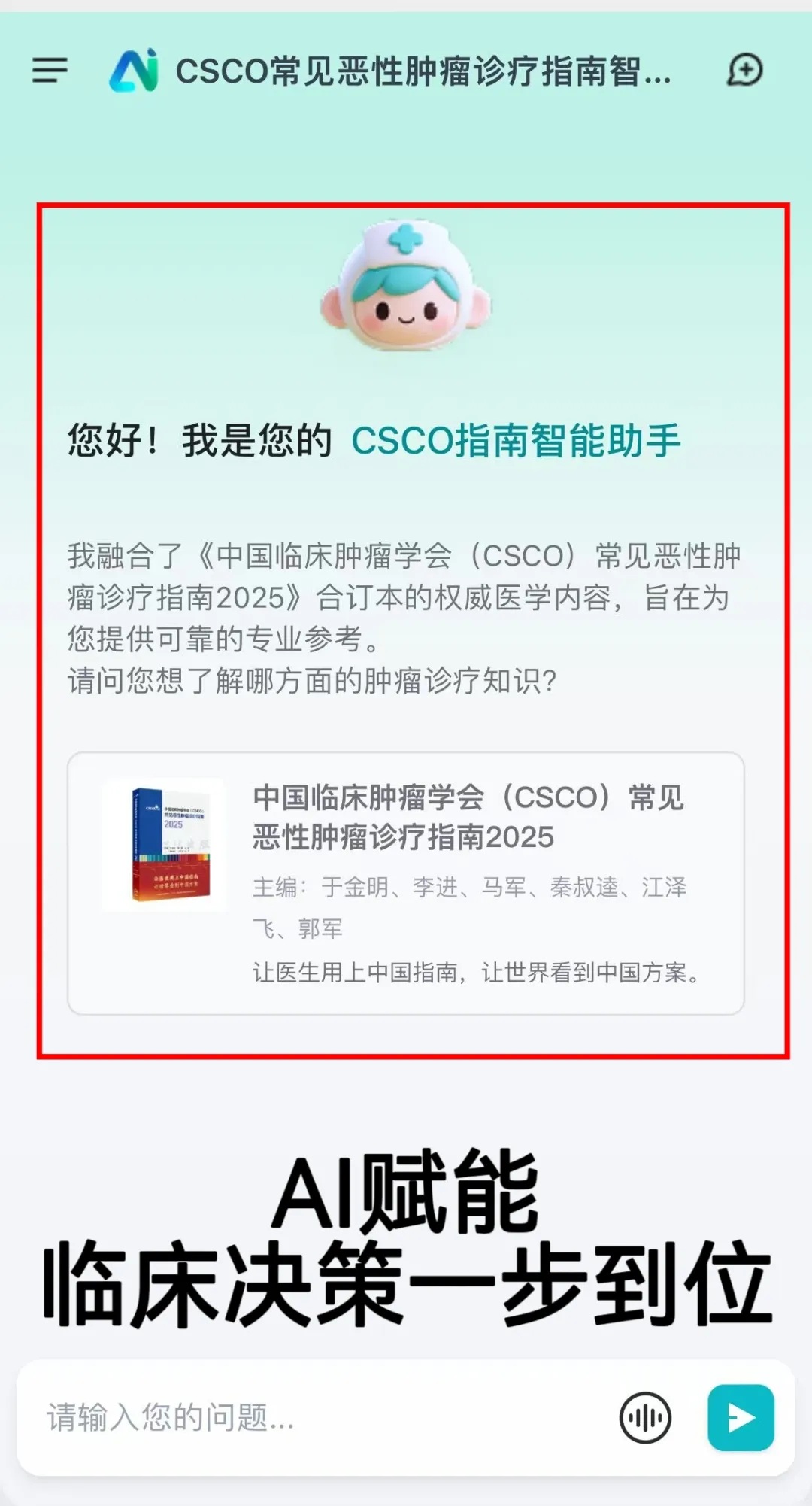Send the question
Viewport: 812px width, 1506px height.
[741, 1417]
